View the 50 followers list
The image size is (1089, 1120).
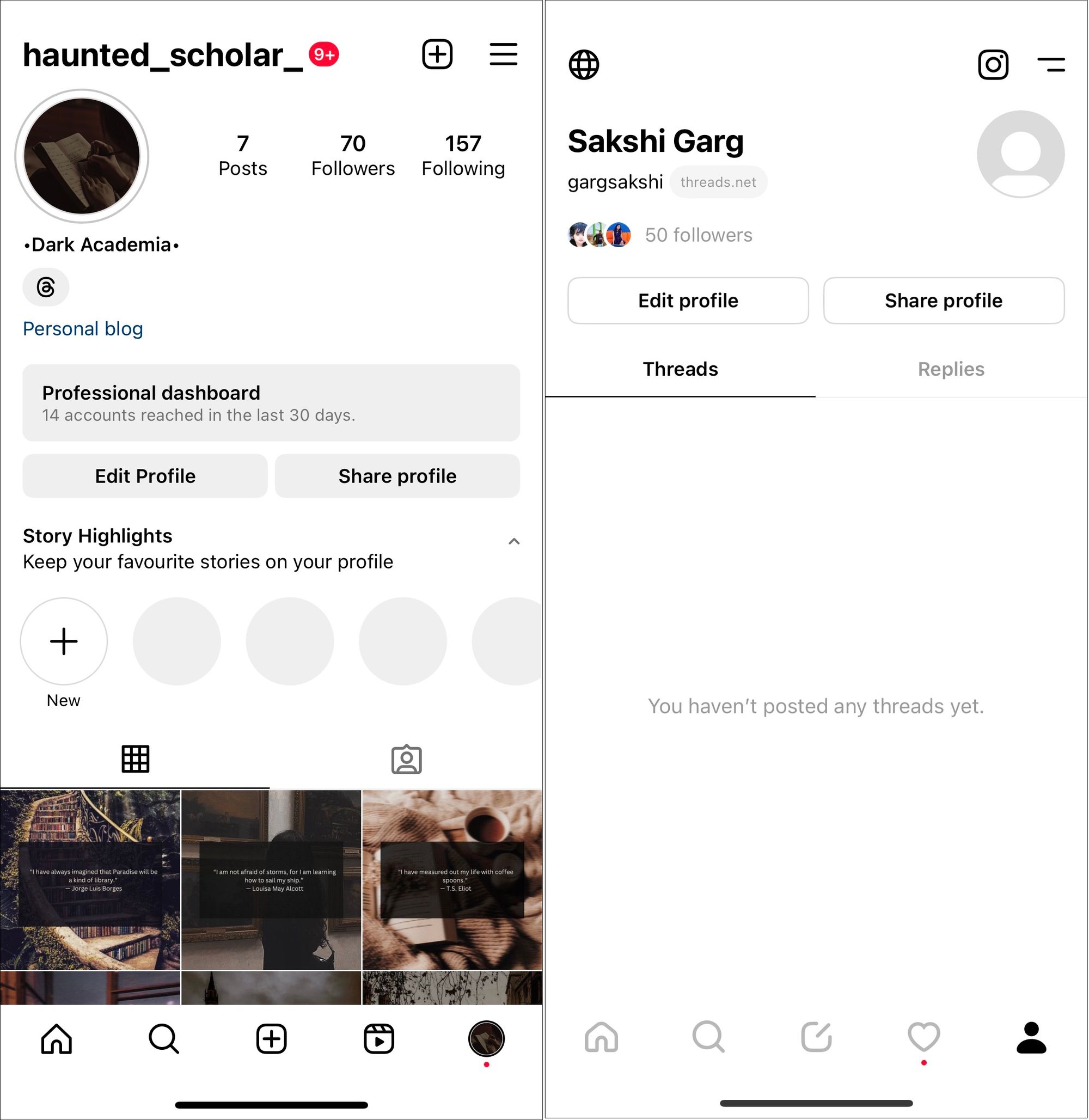click(x=698, y=235)
